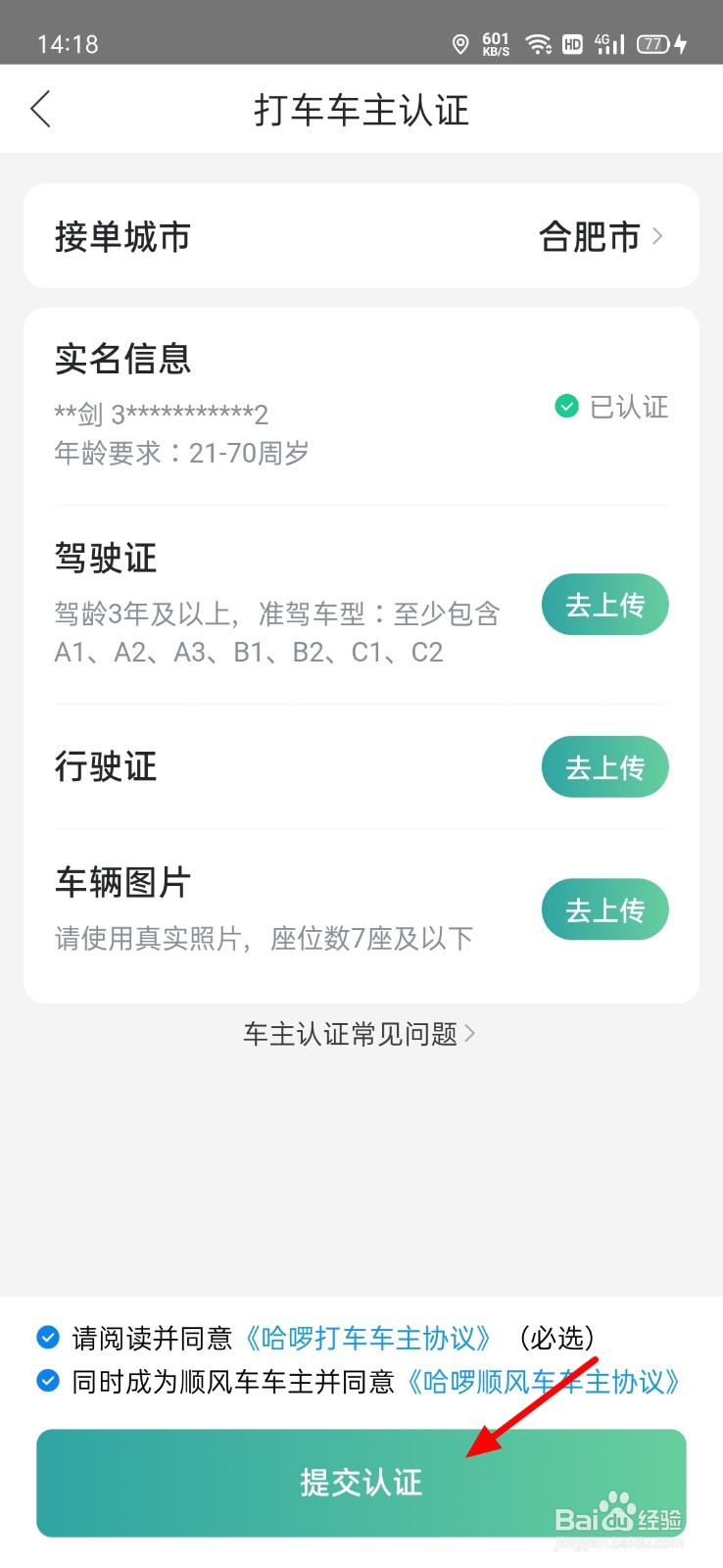The image size is (723, 1568).
Task: Submit with the 提交认证 button
Action: pyautogui.click(x=361, y=1483)
